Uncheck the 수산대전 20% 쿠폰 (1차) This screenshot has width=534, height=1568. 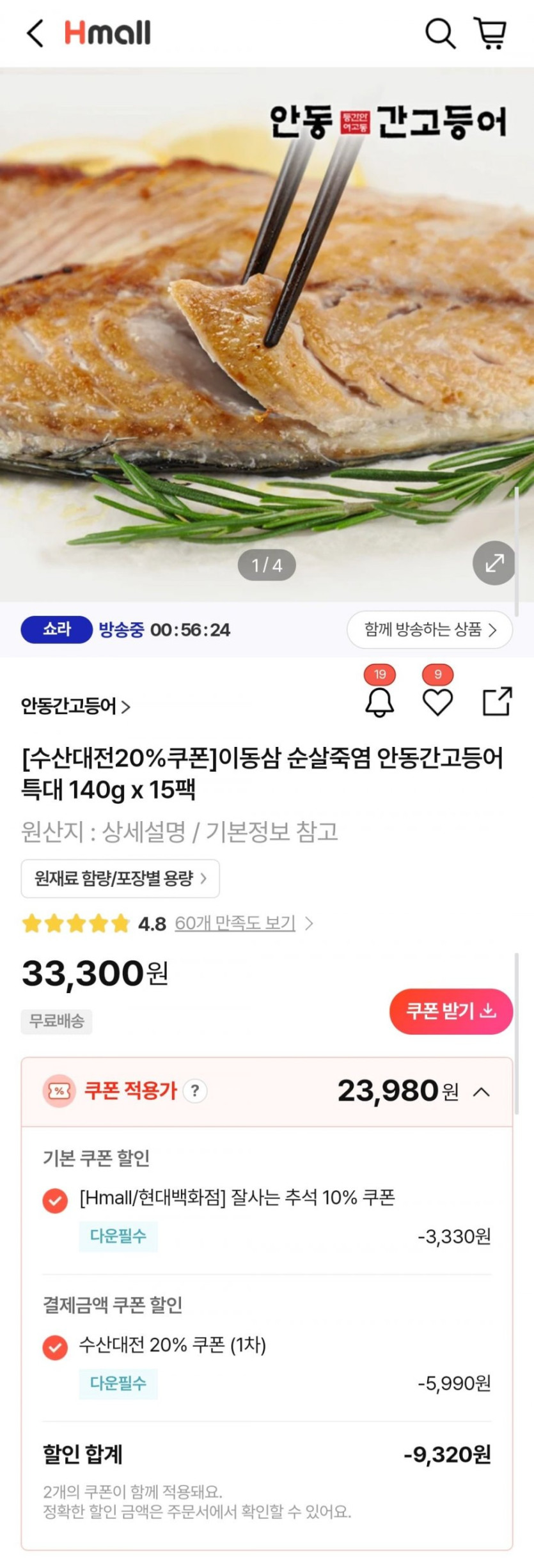(55, 1347)
